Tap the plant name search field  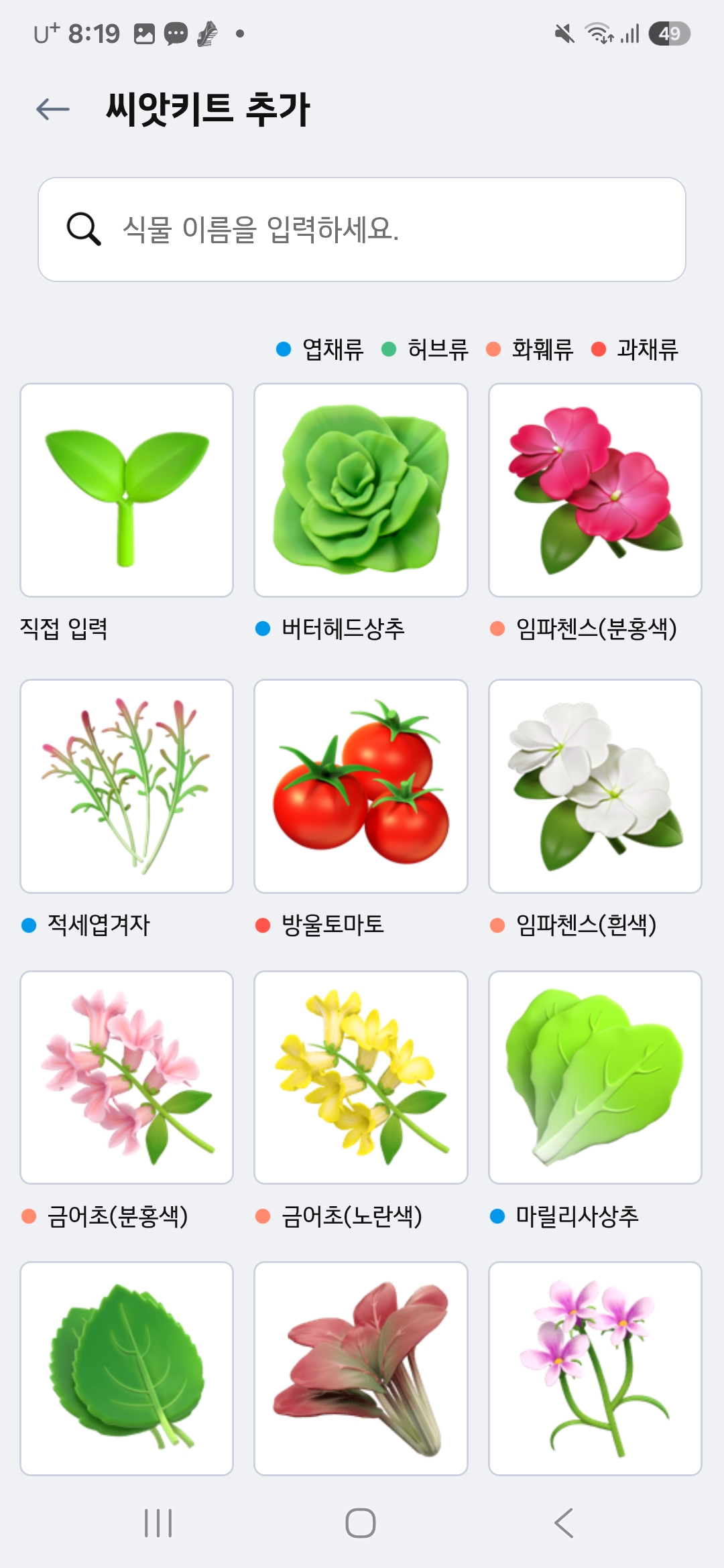tap(362, 229)
